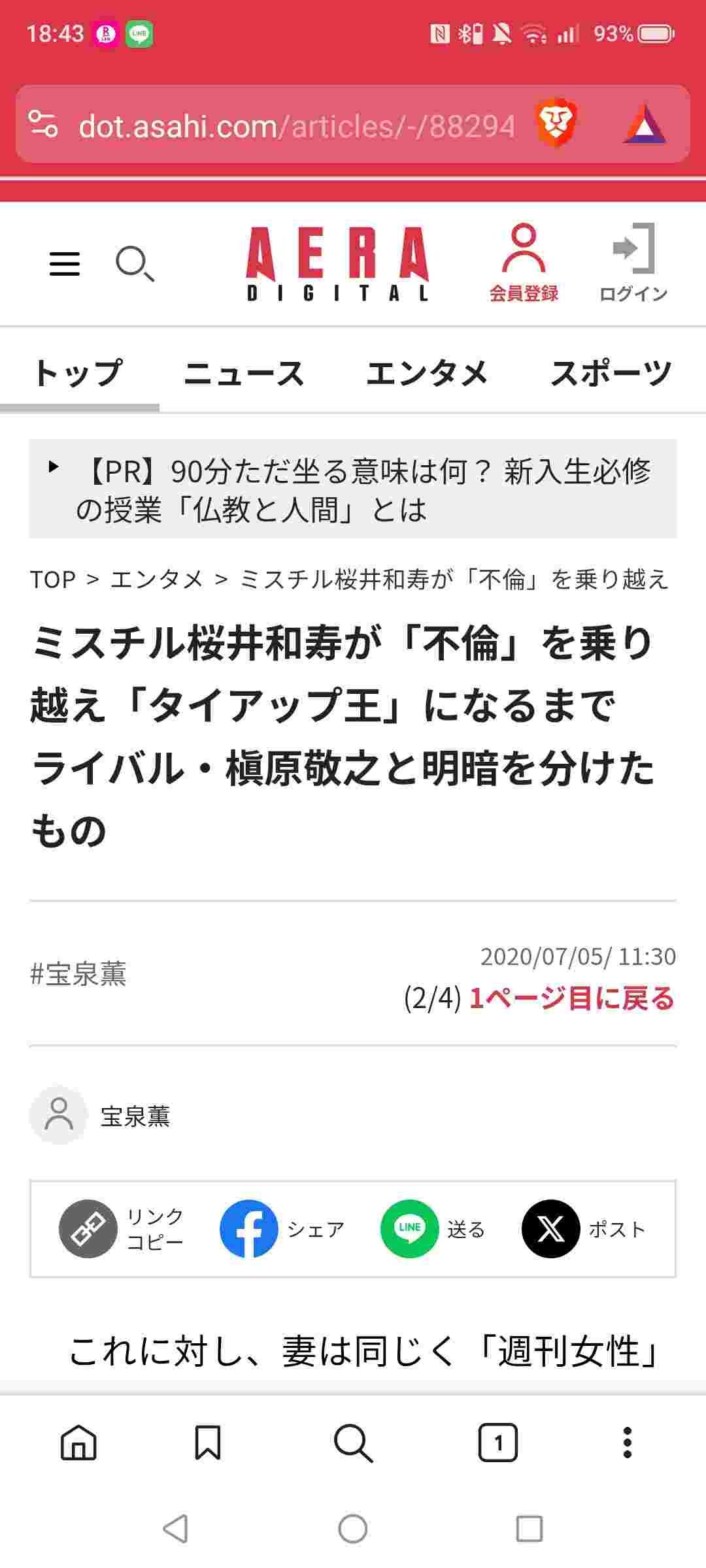Screen dimensions: 706x1568
Task: Return to page 1 via 1ページ目に戻る
Action: click(x=571, y=998)
